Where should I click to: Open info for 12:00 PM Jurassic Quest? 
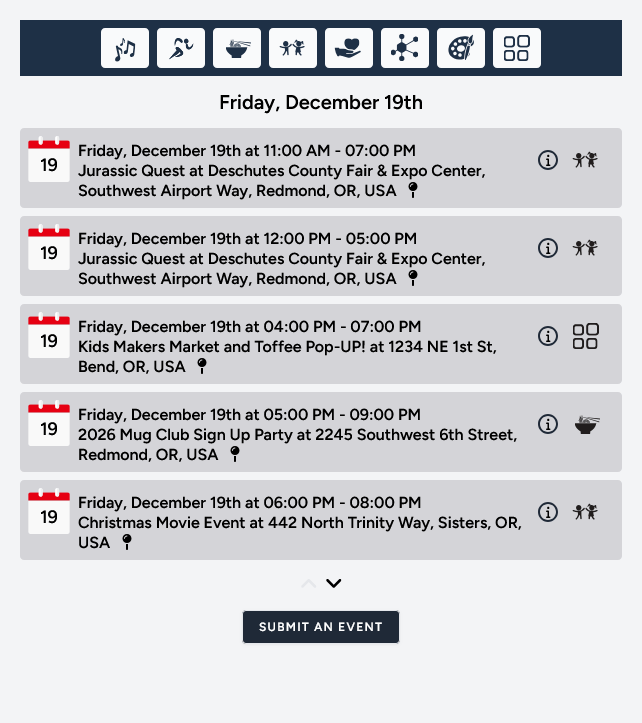click(x=548, y=248)
